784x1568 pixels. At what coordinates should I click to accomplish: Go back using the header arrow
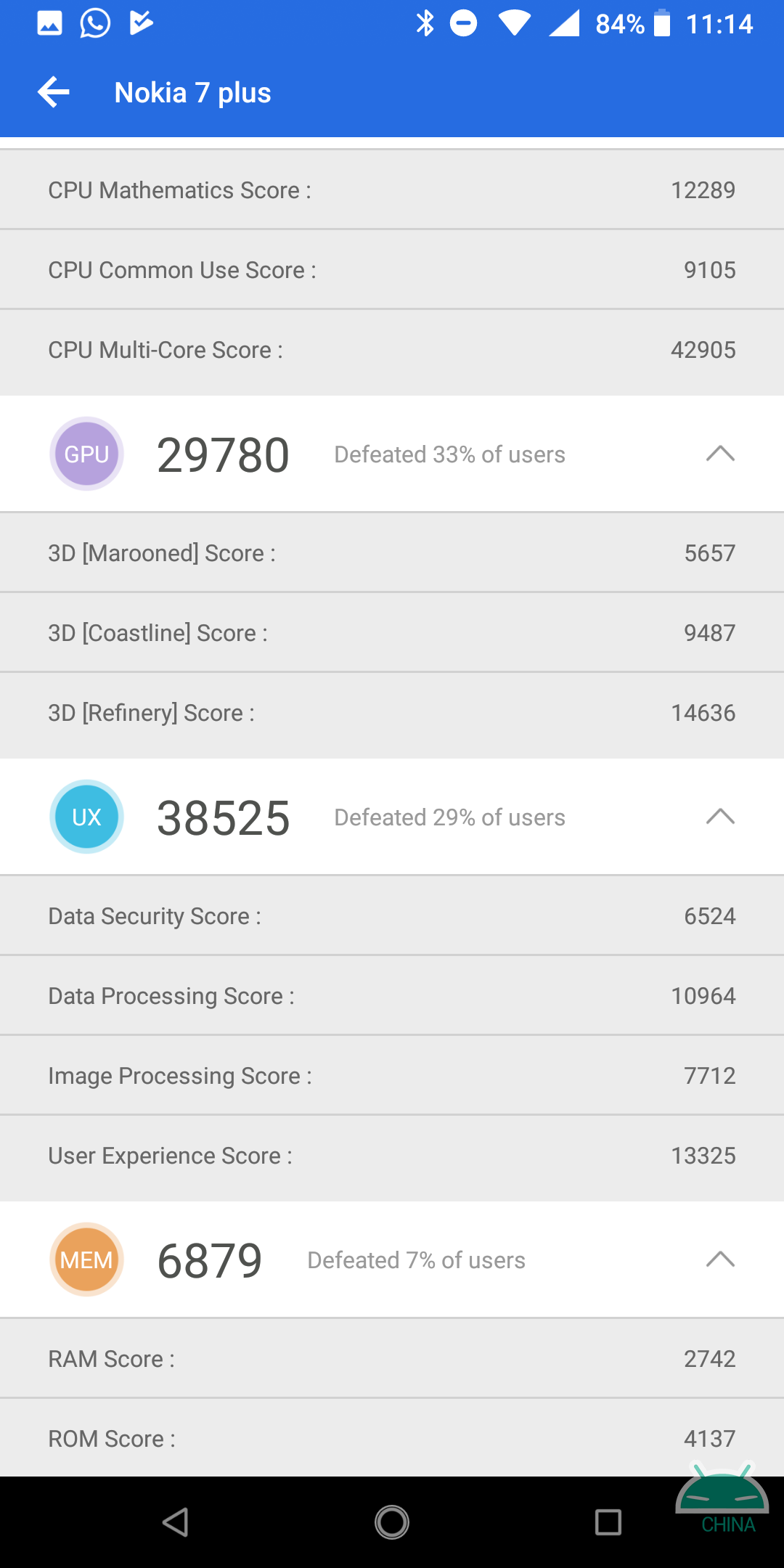(x=54, y=92)
